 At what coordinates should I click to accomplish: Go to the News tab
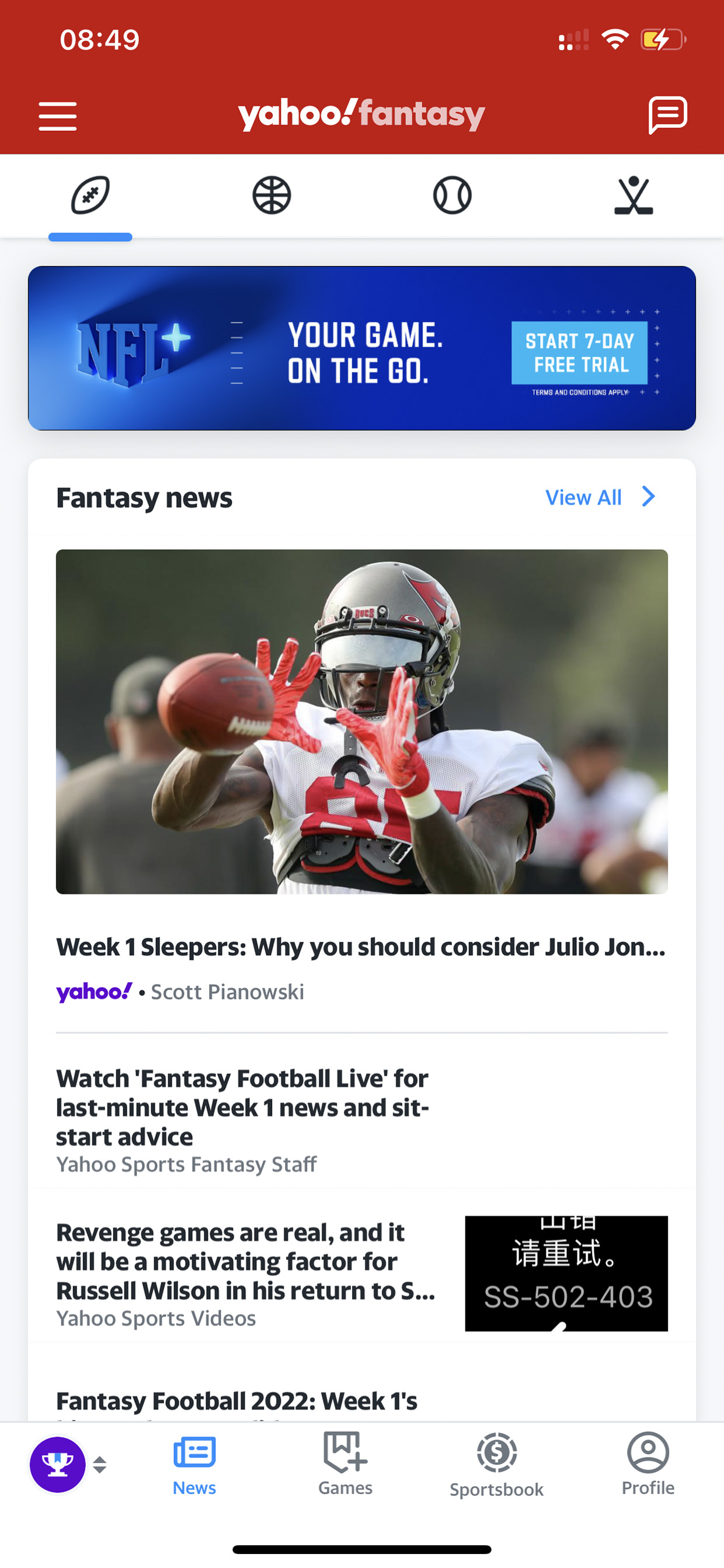[194, 1466]
